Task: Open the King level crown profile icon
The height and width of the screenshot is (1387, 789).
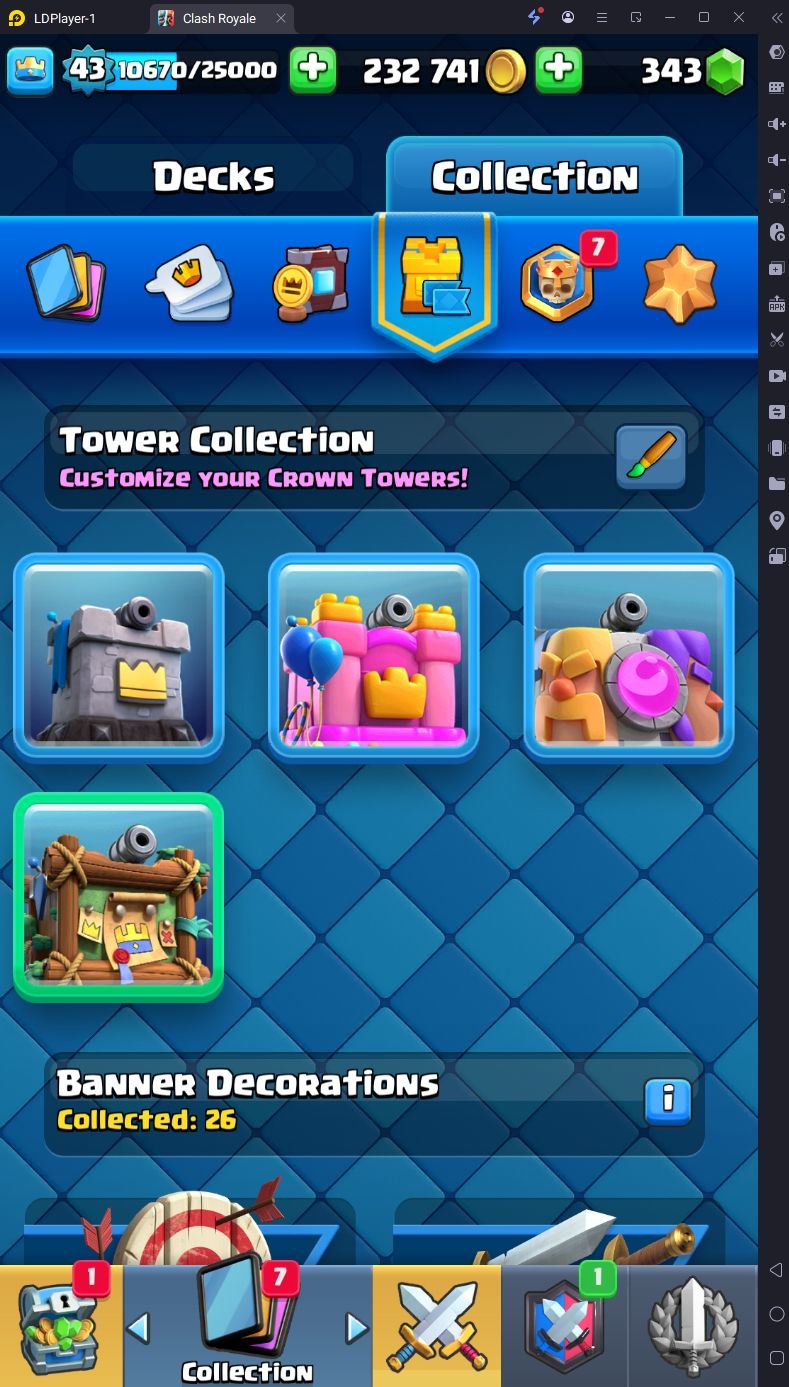Action: [30, 69]
